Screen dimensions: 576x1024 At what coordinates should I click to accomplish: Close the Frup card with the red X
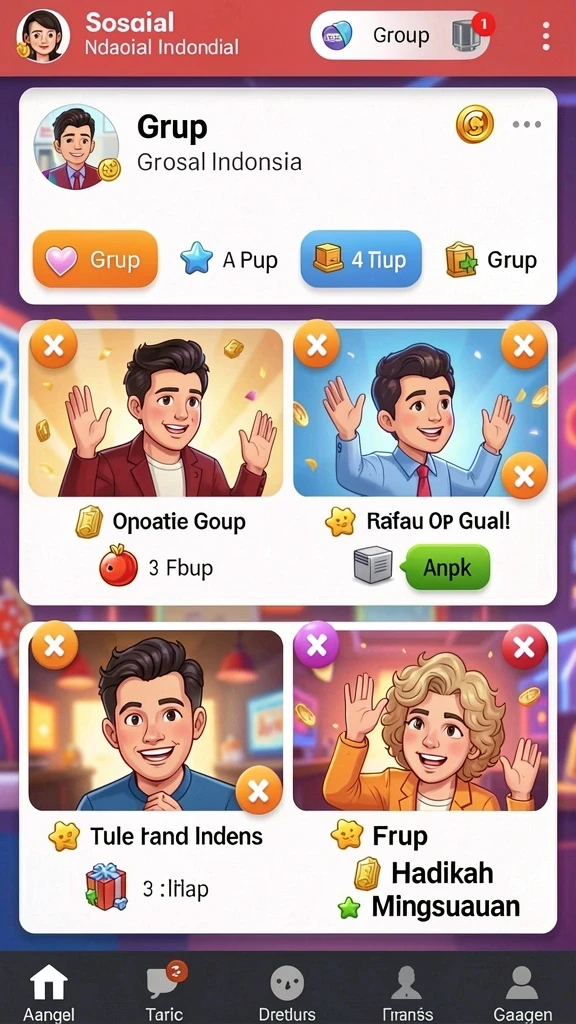coord(524,648)
